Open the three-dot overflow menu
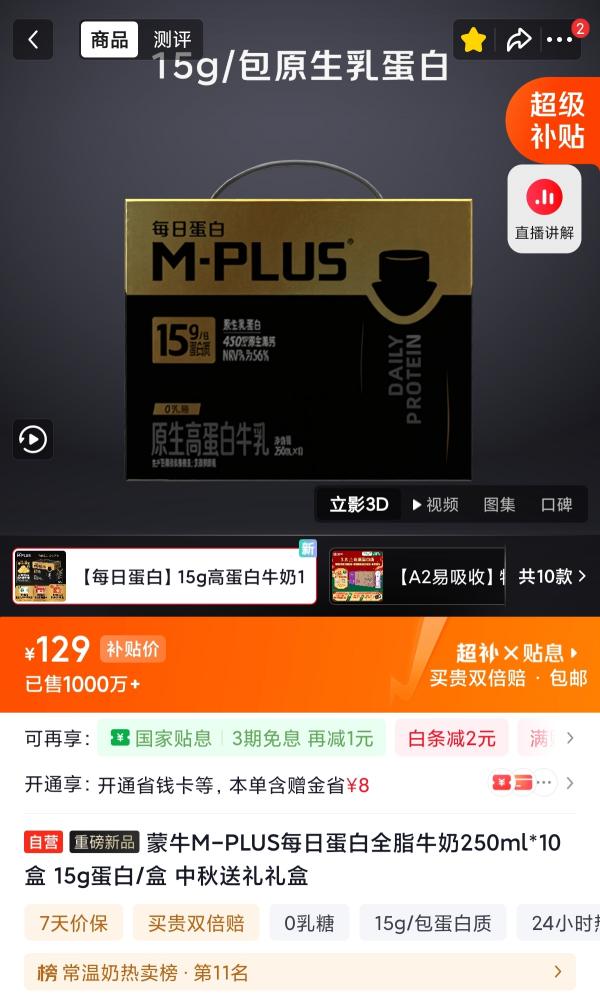This screenshot has height=1006, width=600. 560,40
